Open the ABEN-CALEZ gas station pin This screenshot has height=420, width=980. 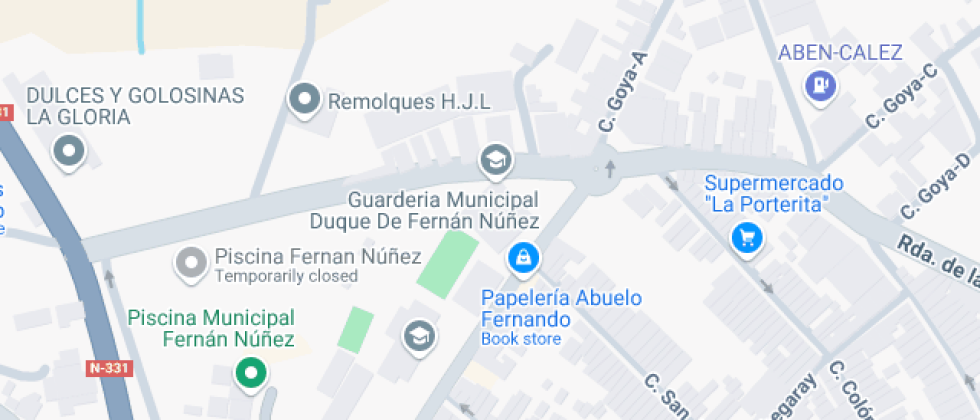(821, 84)
